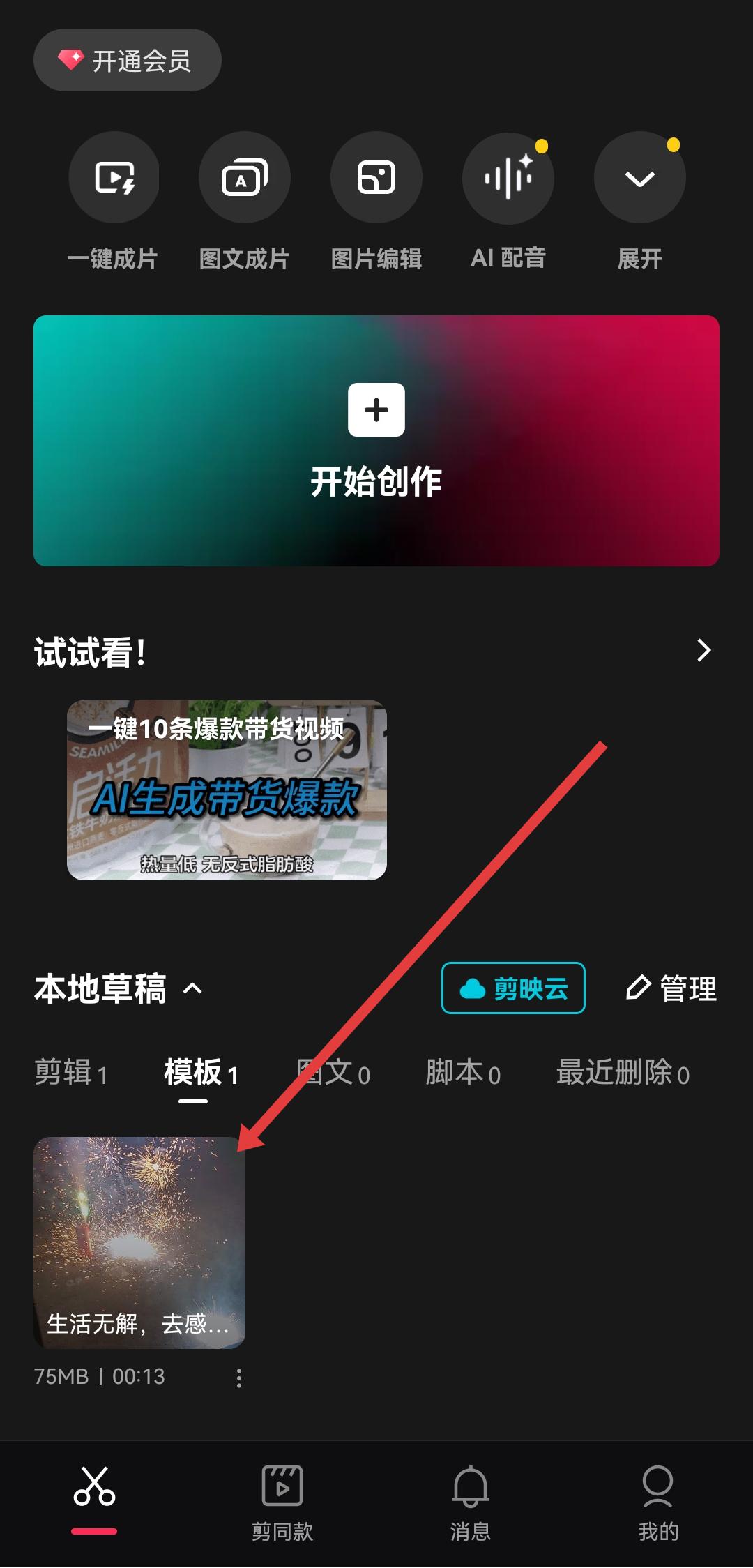Launch the 图片编辑 tool
Viewport: 753px width, 1568px height.
376,178
